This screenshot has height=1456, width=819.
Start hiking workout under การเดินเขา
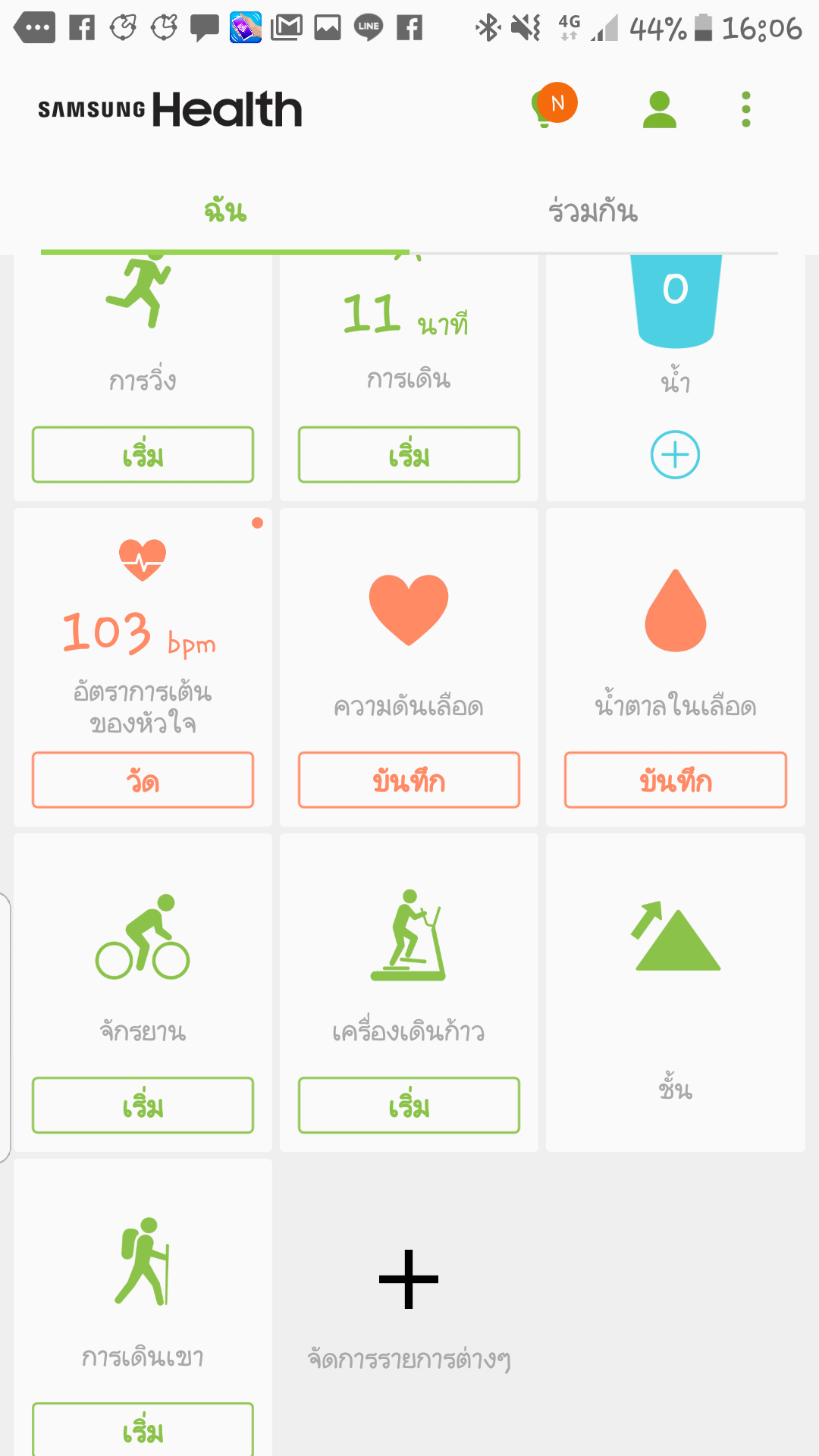click(x=143, y=1430)
